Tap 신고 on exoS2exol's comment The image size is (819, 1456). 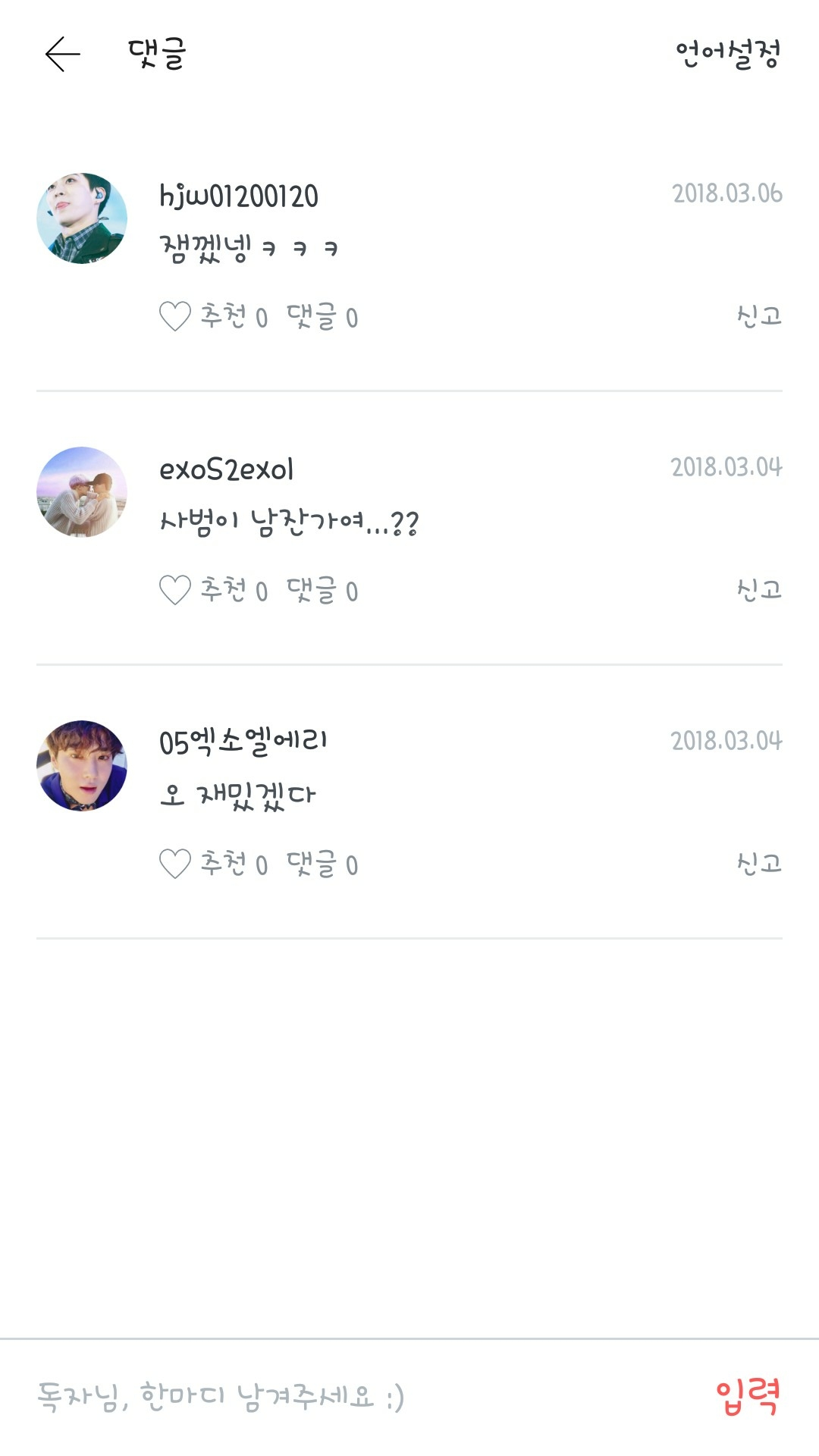(x=758, y=589)
